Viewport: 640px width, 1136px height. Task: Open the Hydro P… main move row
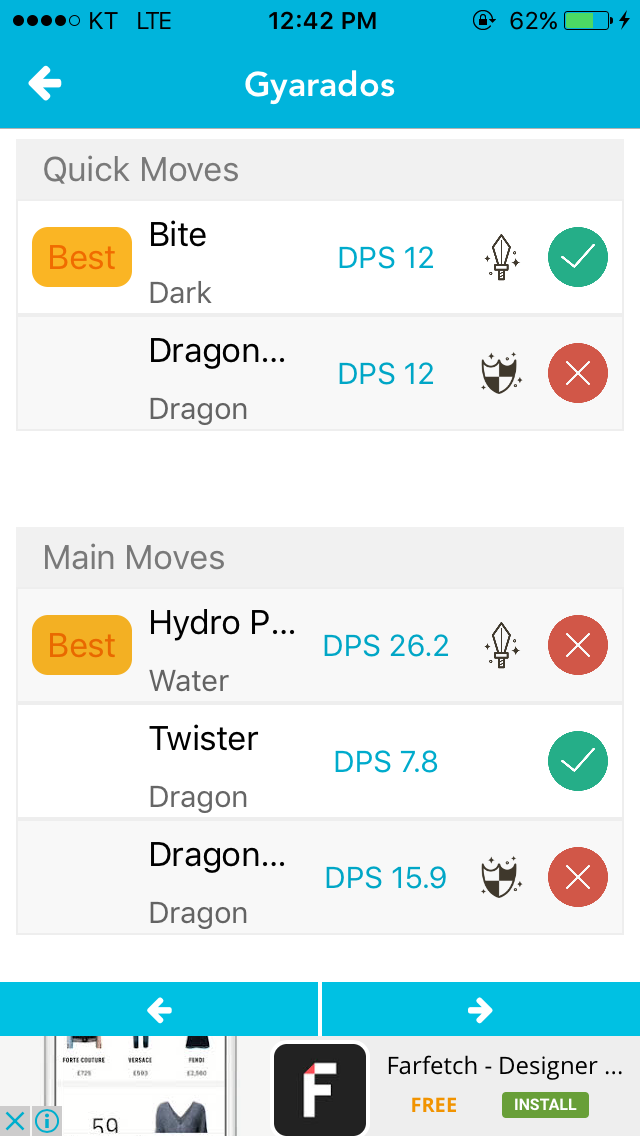pos(320,645)
